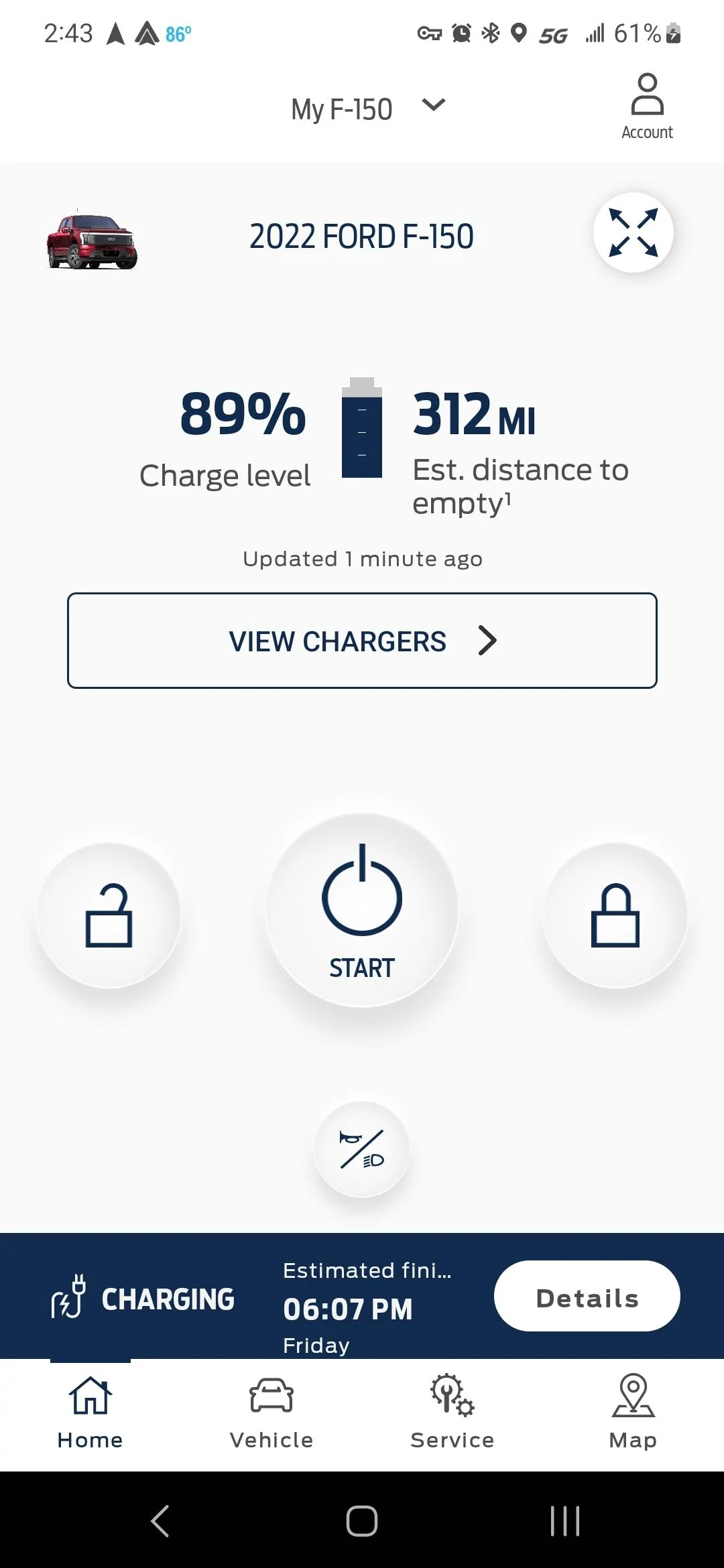Tap the system back button
Image resolution: width=724 pixels, height=1568 pixels.
pyautogui.click(x=160, y=1520)
